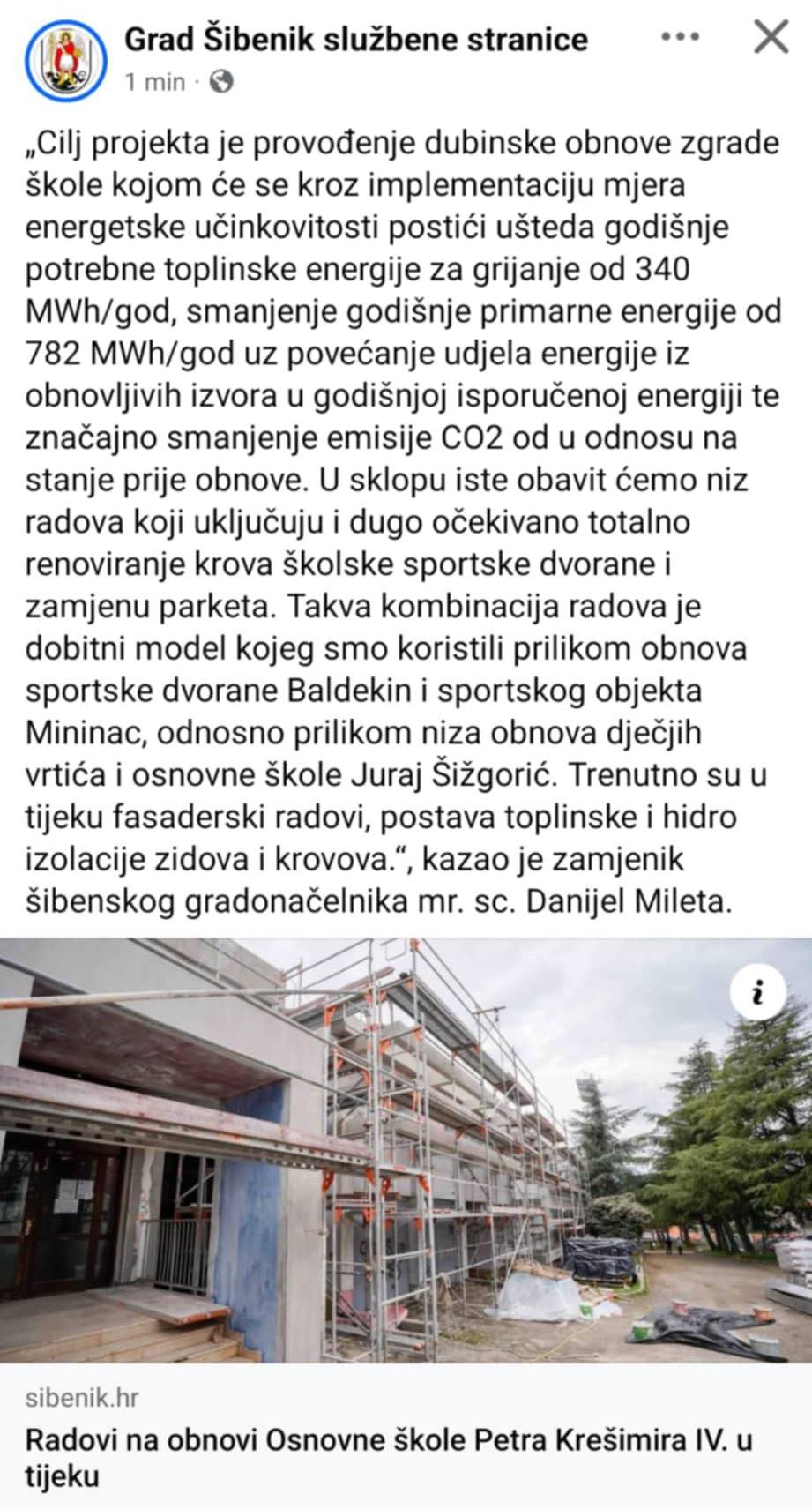Viewport: 812px width, 1509px height.
Task: Open the Grad Šibenik službene stranice page name
Action: 356,40
